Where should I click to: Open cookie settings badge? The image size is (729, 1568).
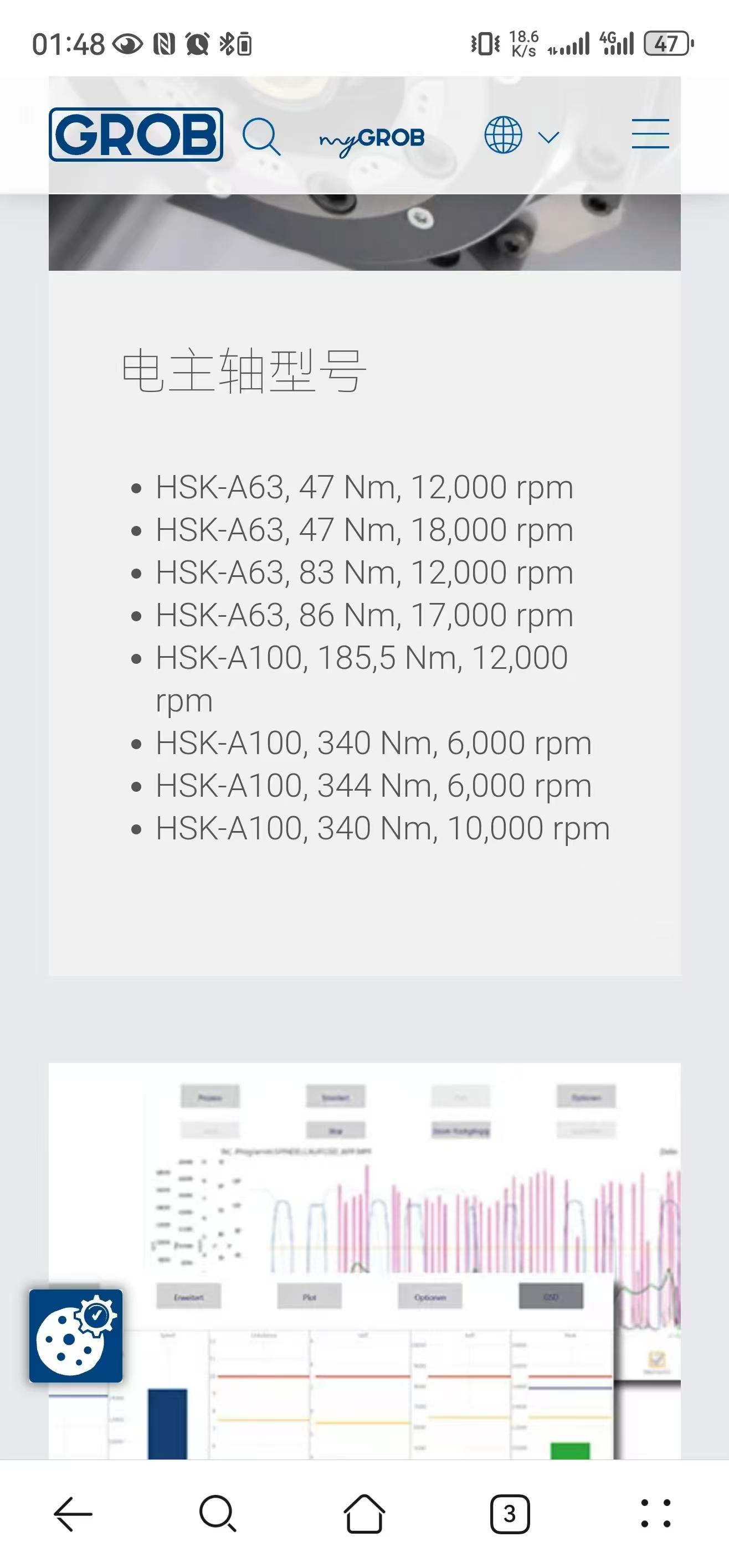(76, 1335)
